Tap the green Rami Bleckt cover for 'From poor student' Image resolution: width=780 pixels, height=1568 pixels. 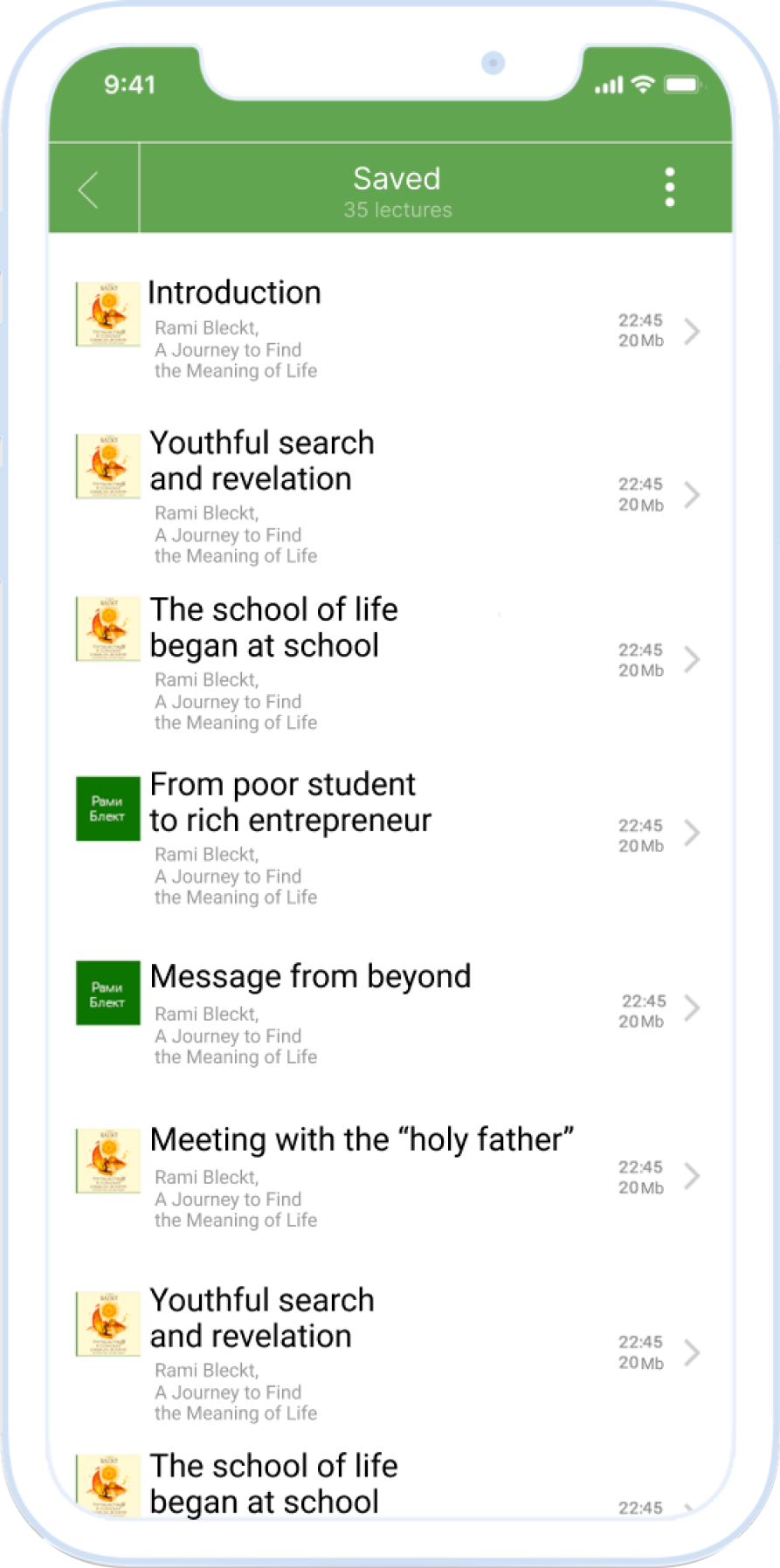pyautogui.click(x=107, y=808)
